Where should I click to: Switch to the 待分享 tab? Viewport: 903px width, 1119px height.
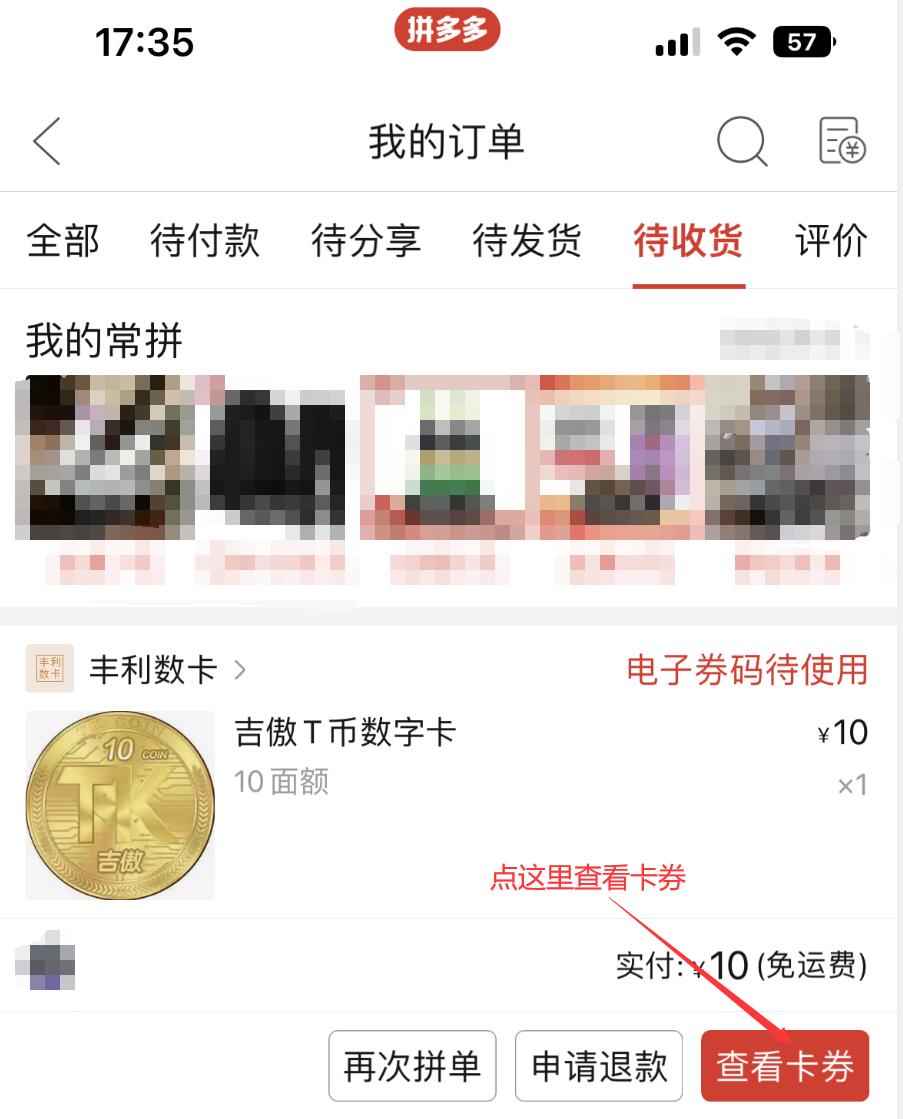[x=366, y=241]
